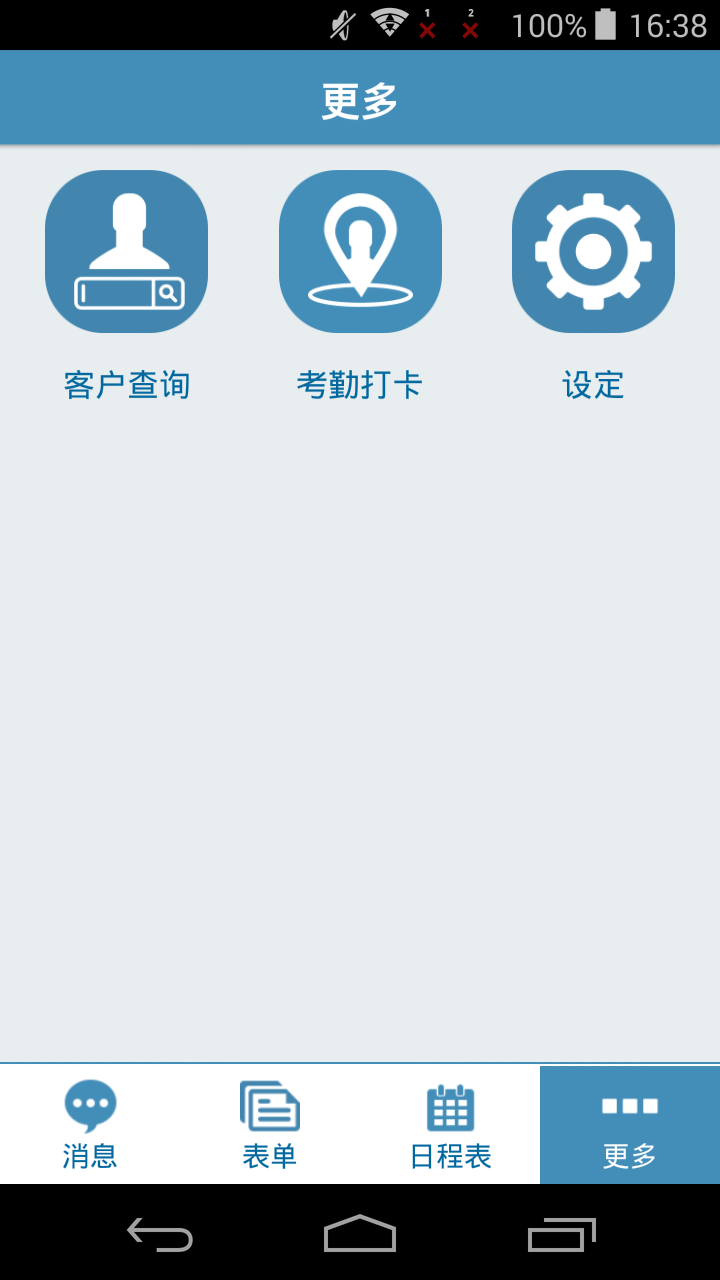Click the customer stamp search icon
Image resolution: width=720 pixels, height=1280 pixels.
(126, 250)
